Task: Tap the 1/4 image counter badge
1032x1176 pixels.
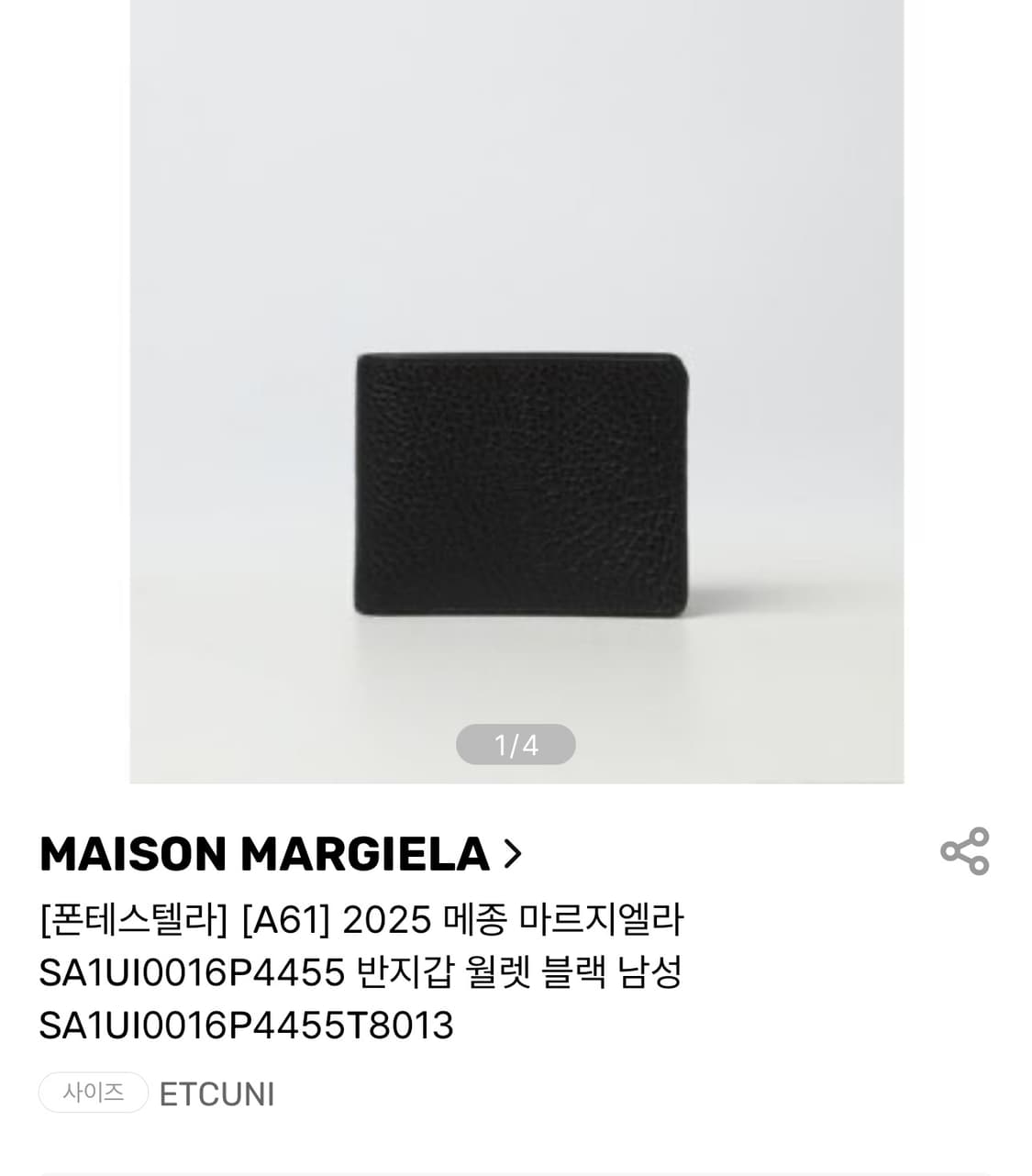Action: [x=516, y=746]
